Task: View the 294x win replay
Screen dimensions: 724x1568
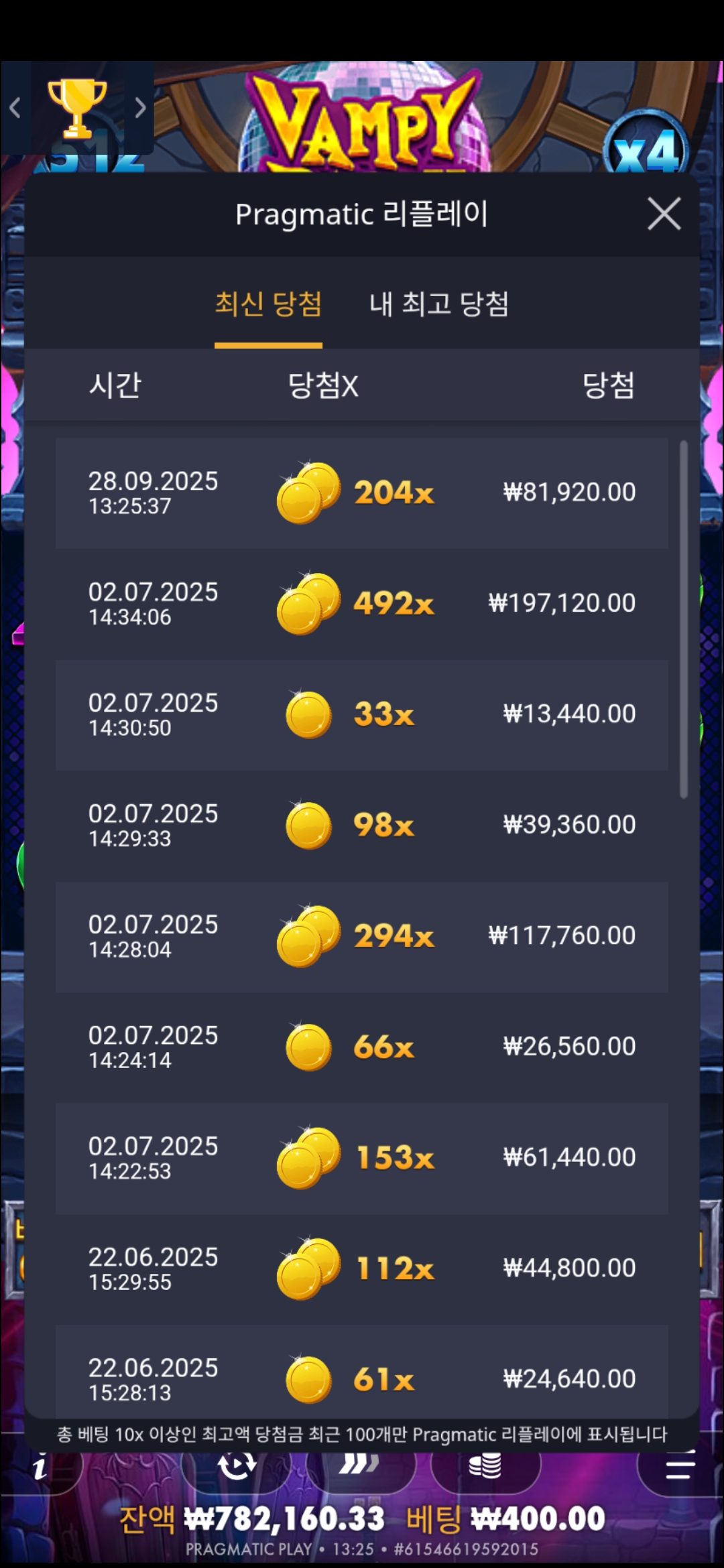Action: click(362, 936)
